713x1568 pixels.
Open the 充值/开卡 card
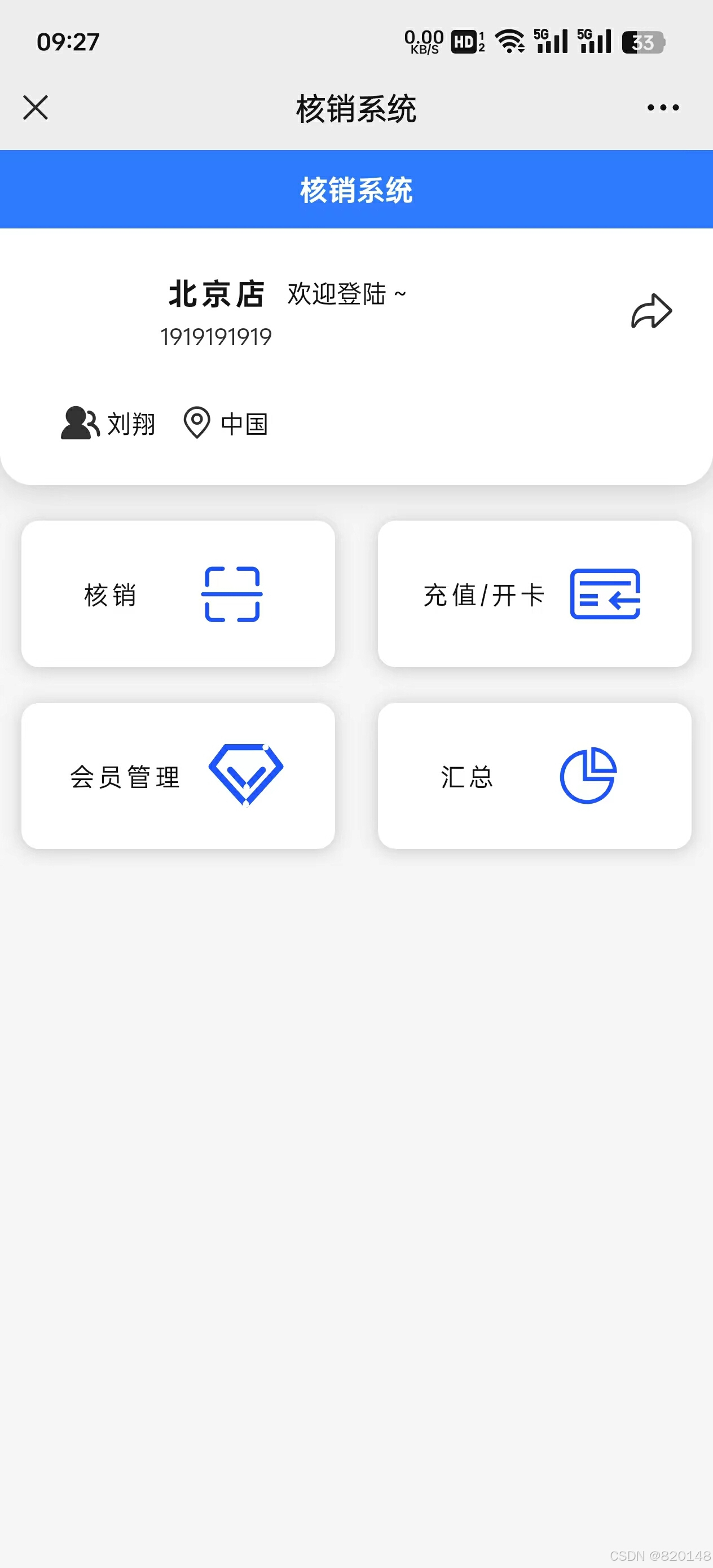[x=534, y=593]
